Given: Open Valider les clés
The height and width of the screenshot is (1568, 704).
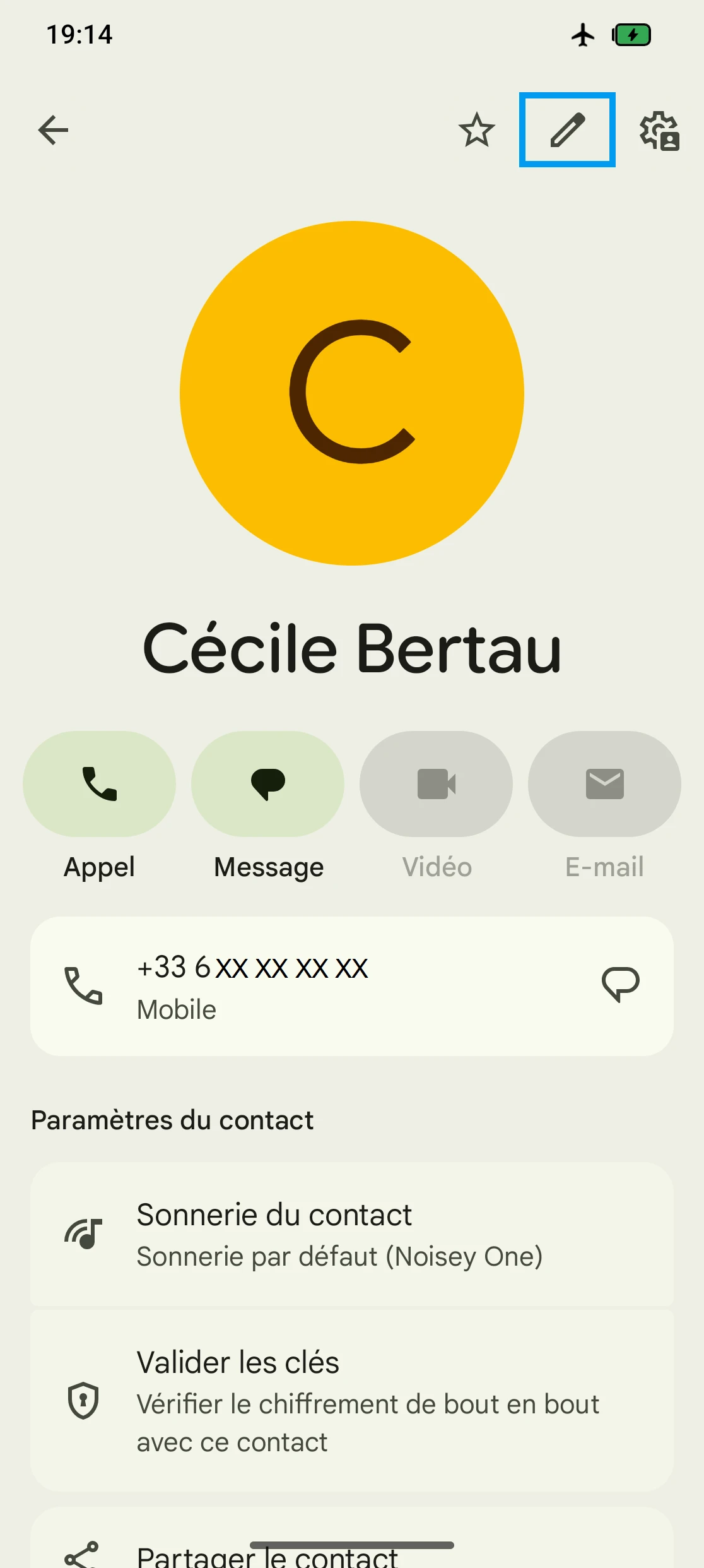Looking at the screenshot, I should (x=352, y=1400).
